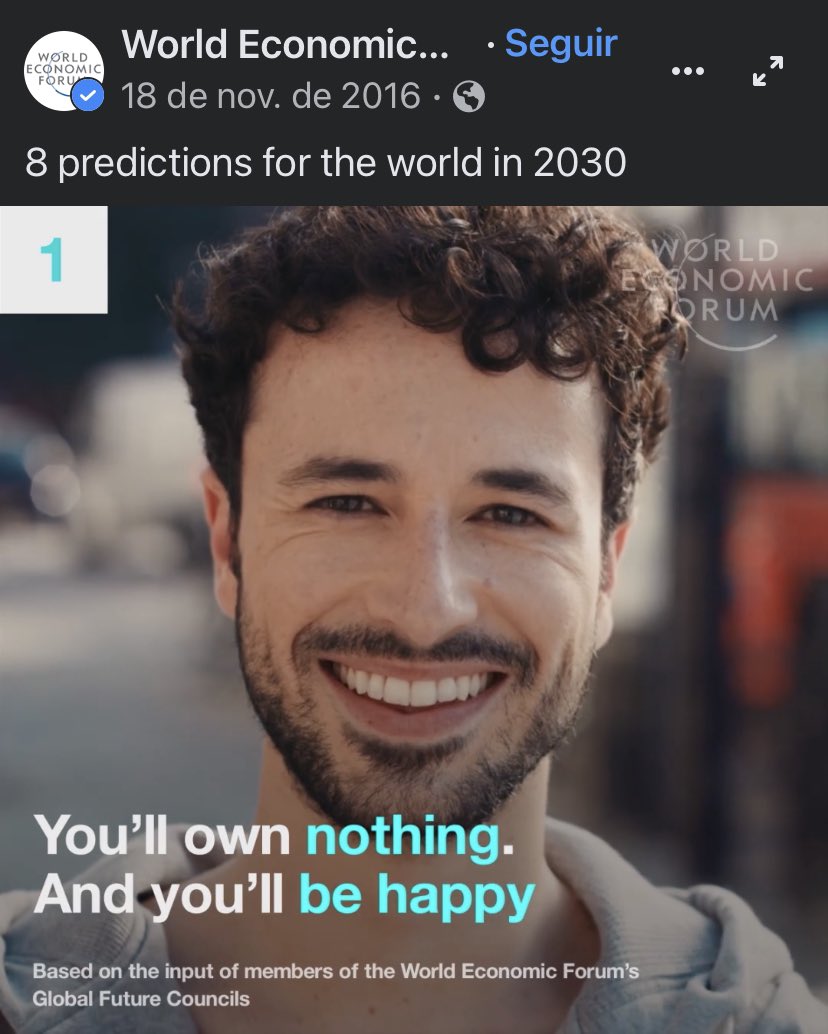Expand the post to fullscreen
The width and height of the screenshot is (828, 1034).
point(768,71)
